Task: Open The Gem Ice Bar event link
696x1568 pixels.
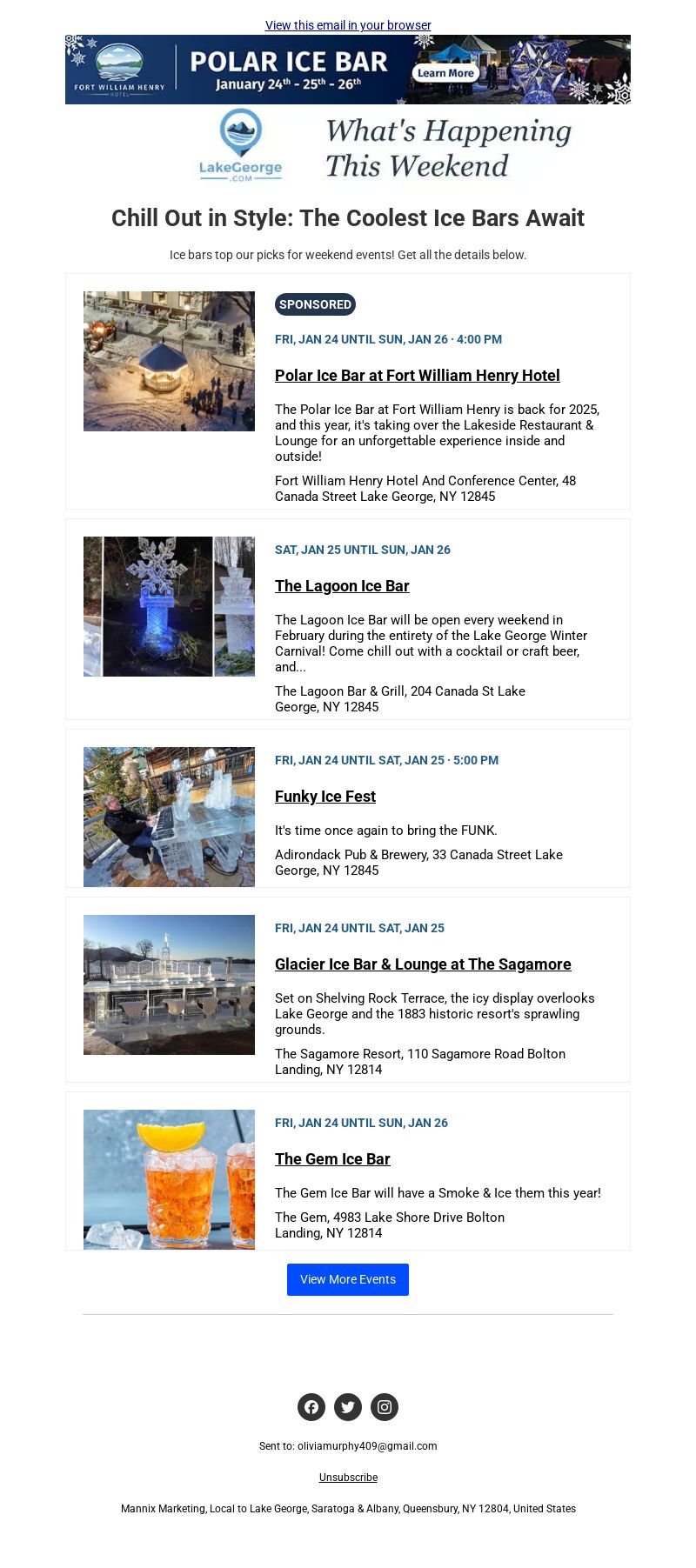Action: [x=332, y=1159]
